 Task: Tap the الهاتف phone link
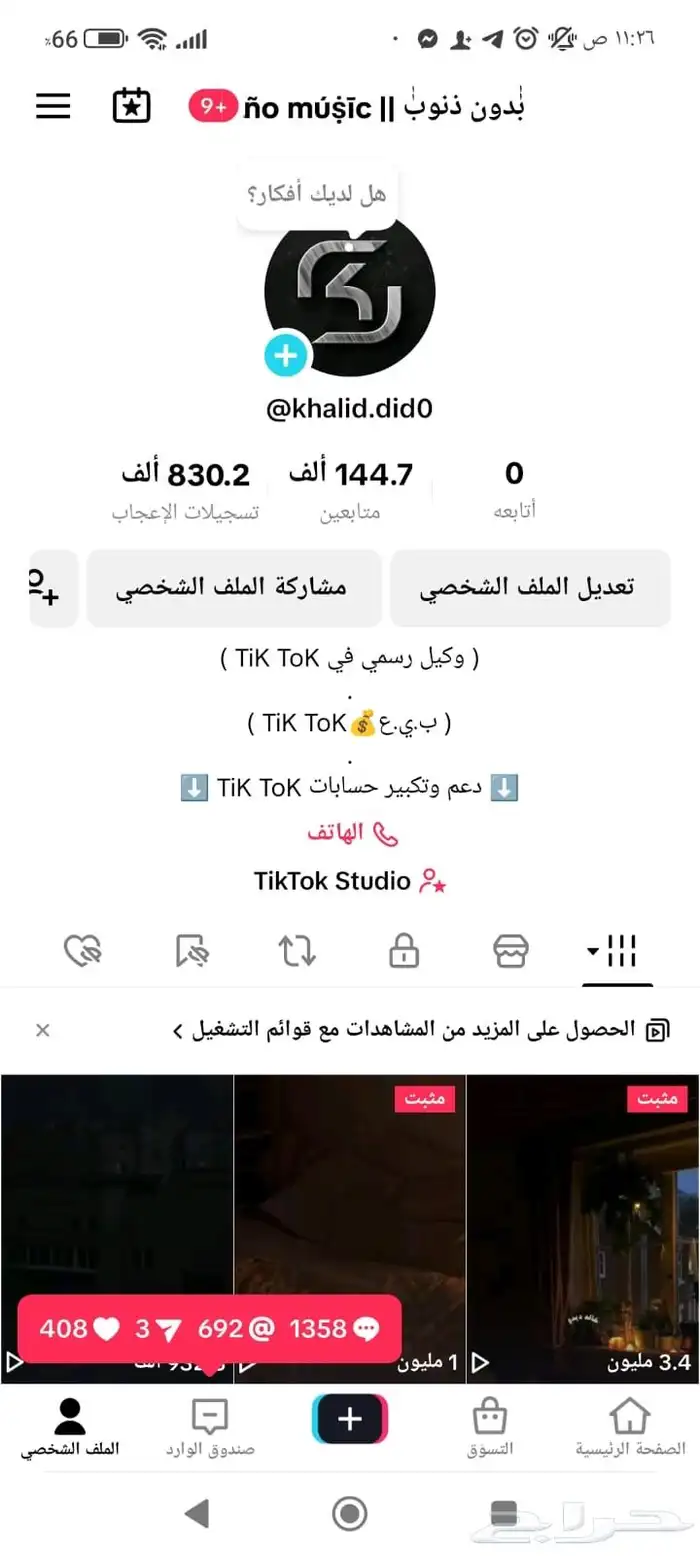tap(350, 833)
